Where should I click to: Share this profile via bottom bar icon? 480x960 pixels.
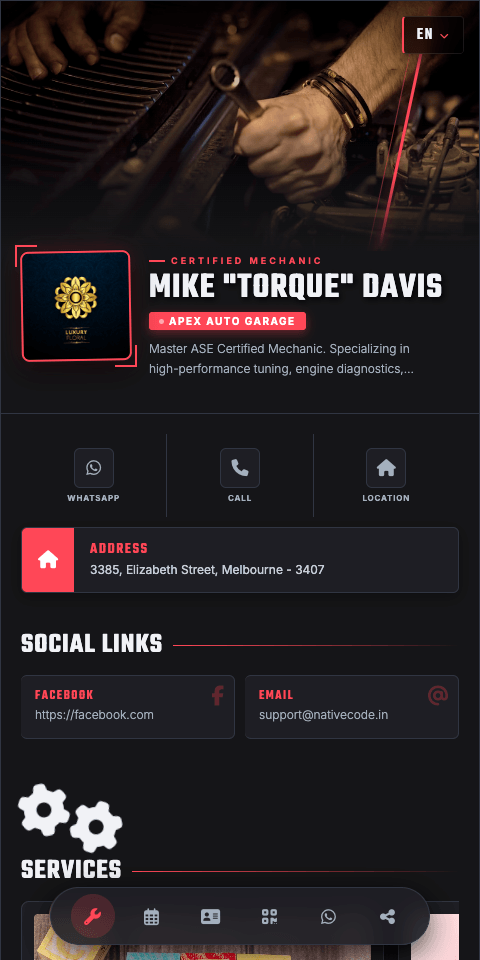click(388, 917)
